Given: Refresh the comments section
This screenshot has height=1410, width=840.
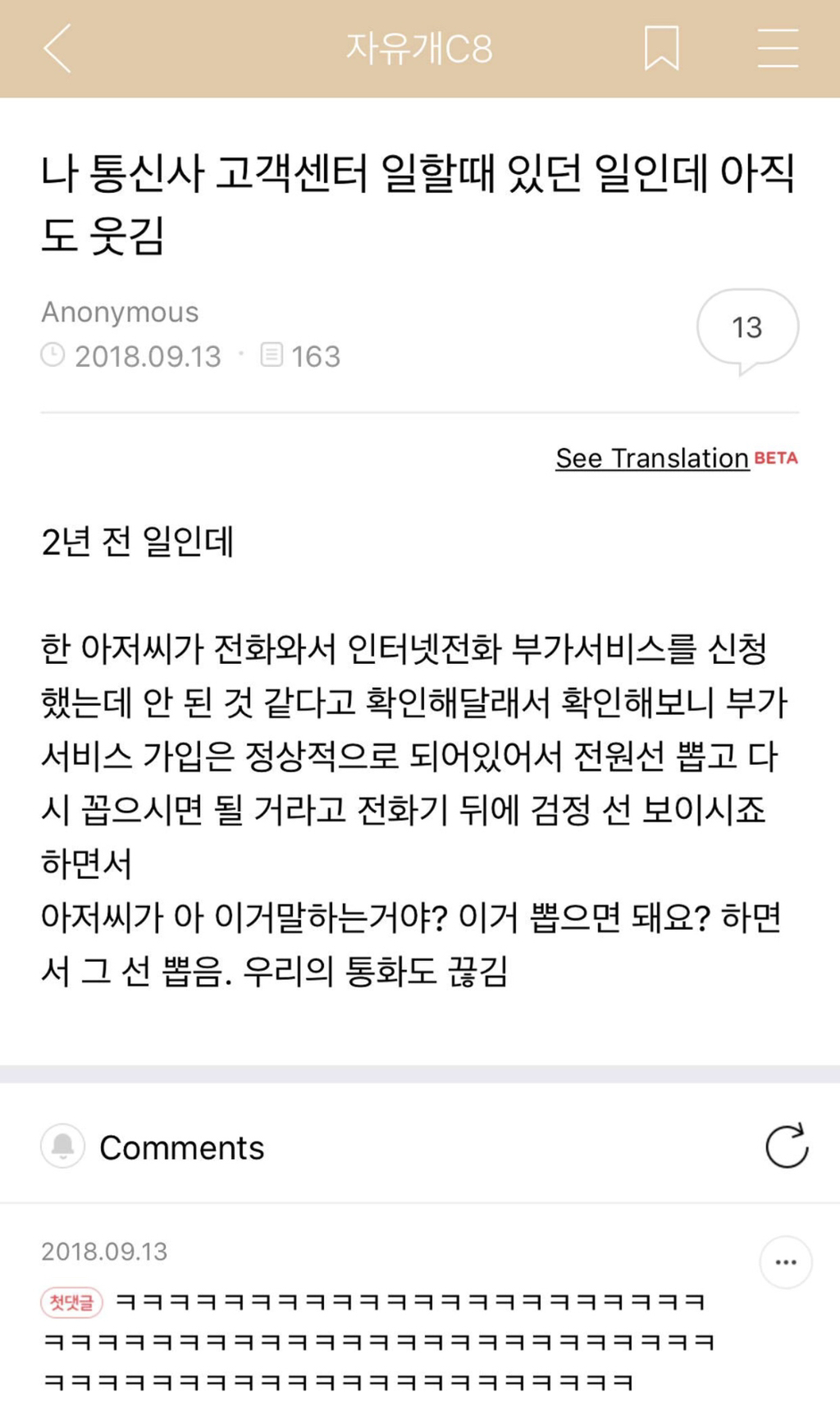Looking at the screenshot, I should pyautogui.click(x=787, y=1146).
